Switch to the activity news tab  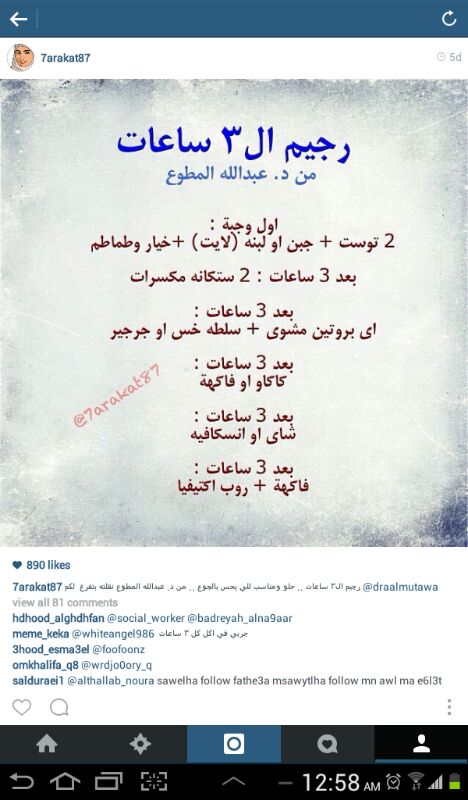click(x=328, y=744)
